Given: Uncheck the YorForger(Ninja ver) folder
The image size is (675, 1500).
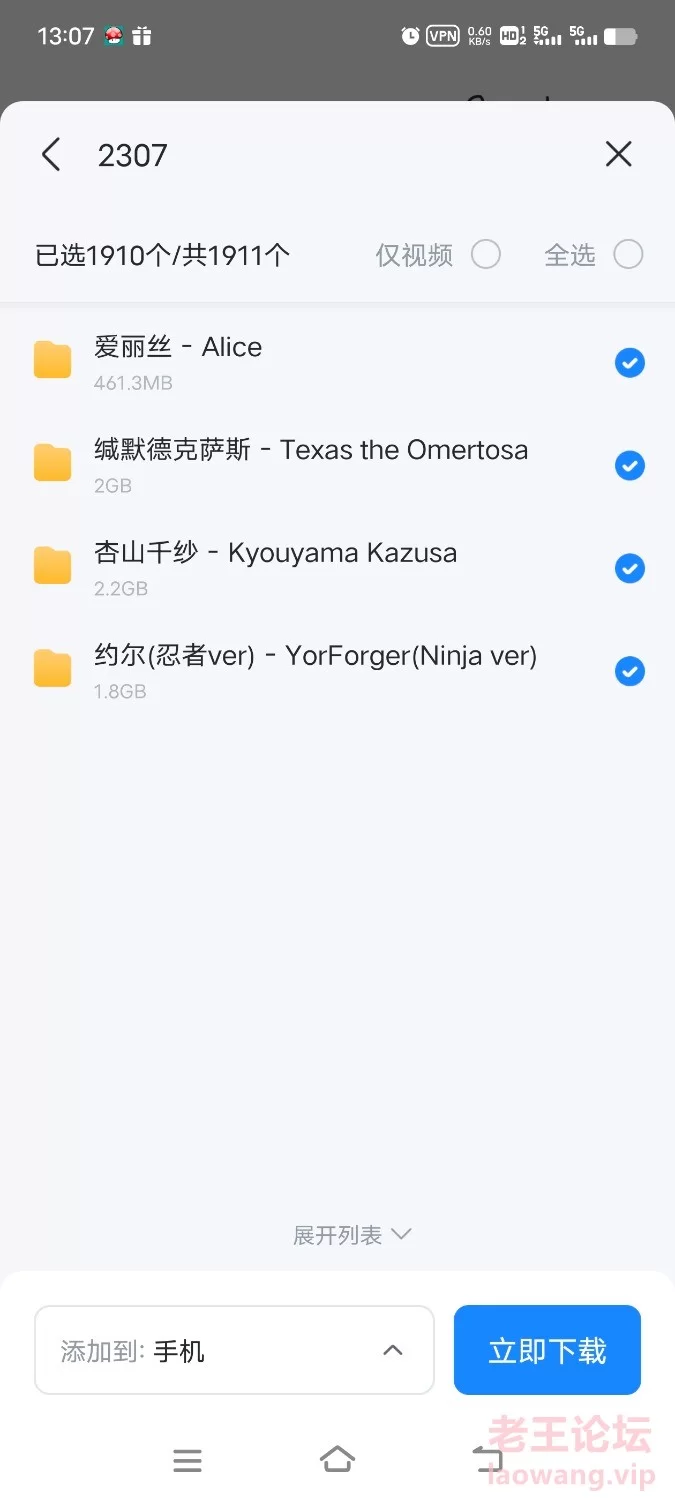Looking at the screenshot, I should (630, 672).
